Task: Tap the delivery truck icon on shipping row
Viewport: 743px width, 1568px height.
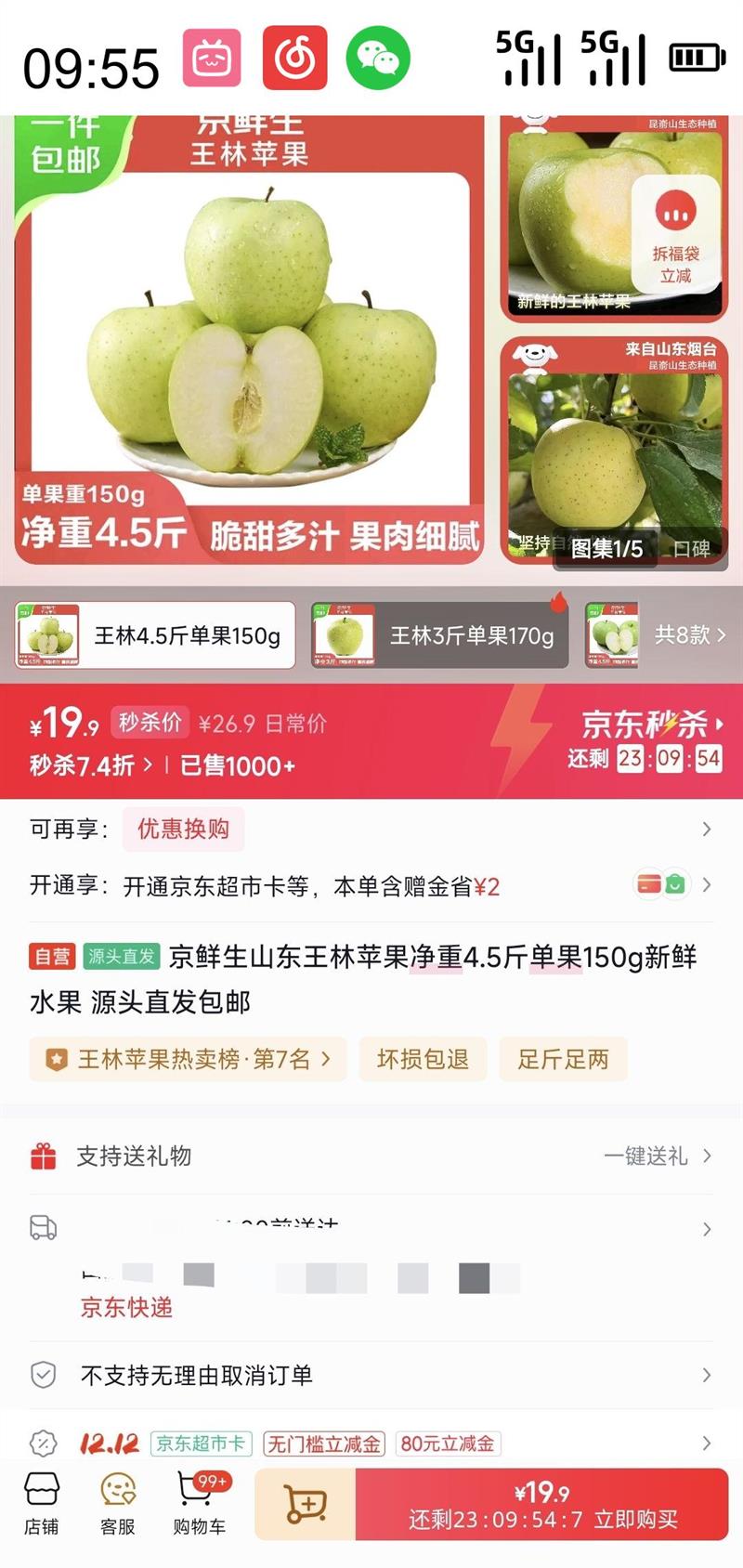Action: click(40, 1228)
